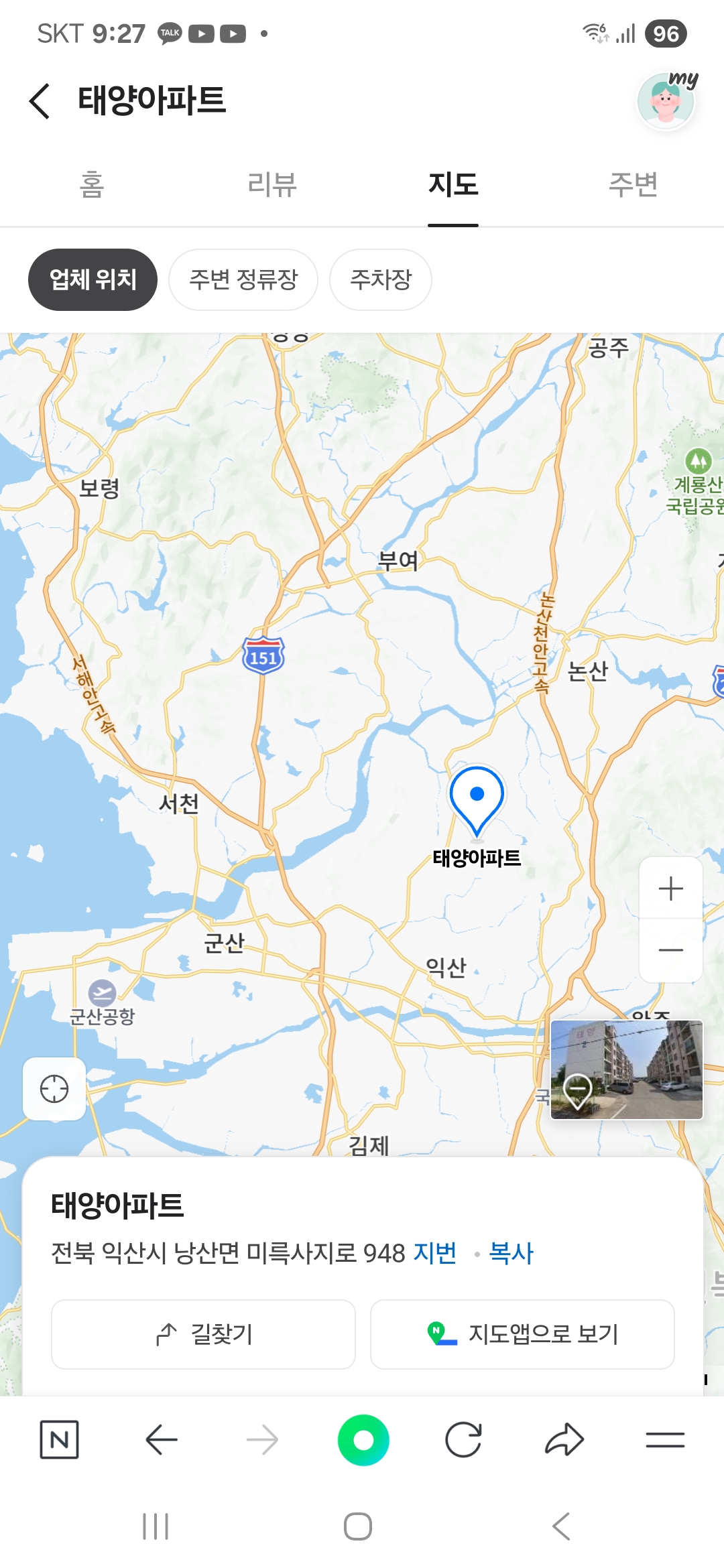
Task: Zoom out of the map
Action: pyautogui.click(x=671, y=950)
